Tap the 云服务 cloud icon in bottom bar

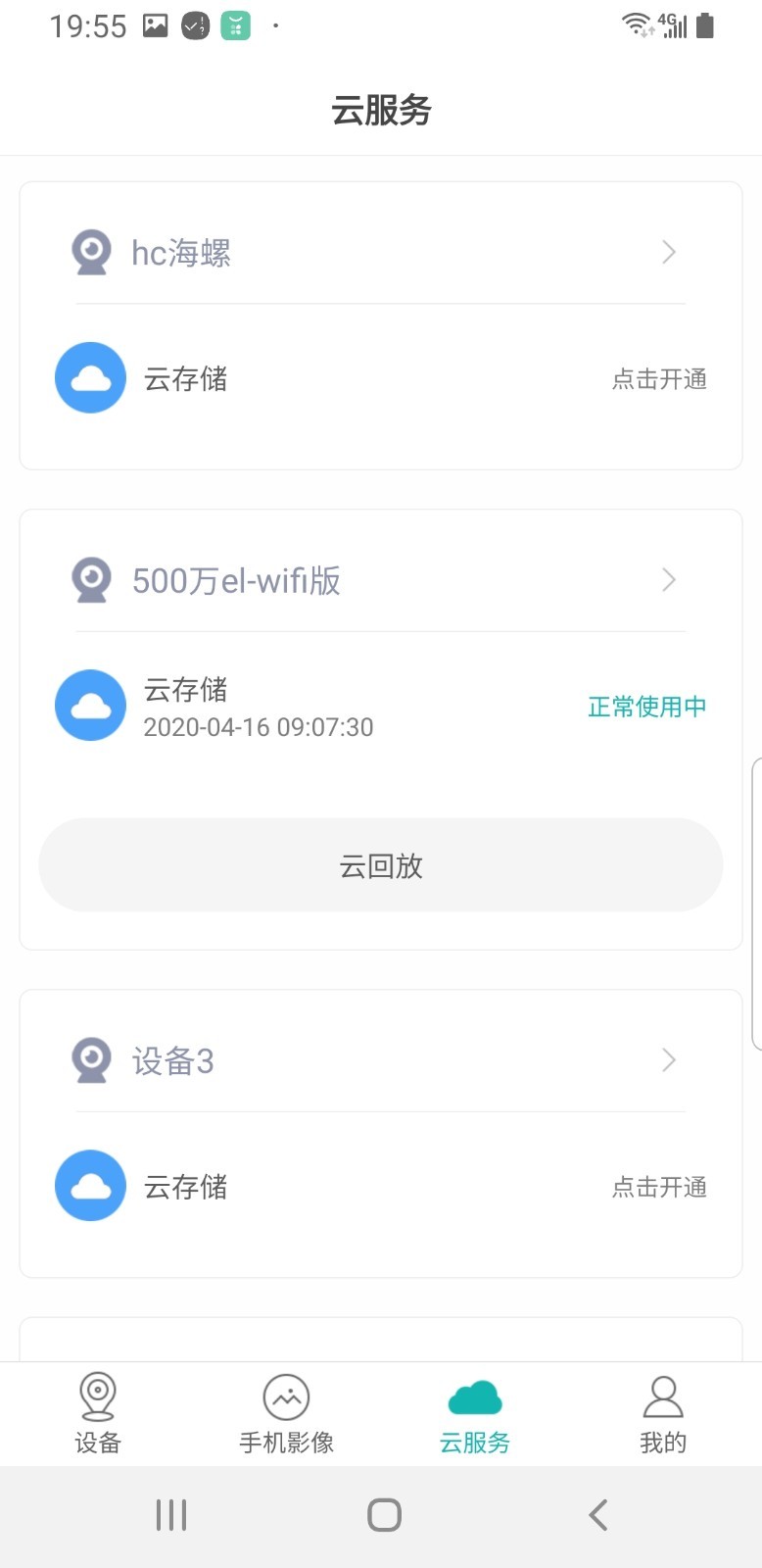[475, 1395]
